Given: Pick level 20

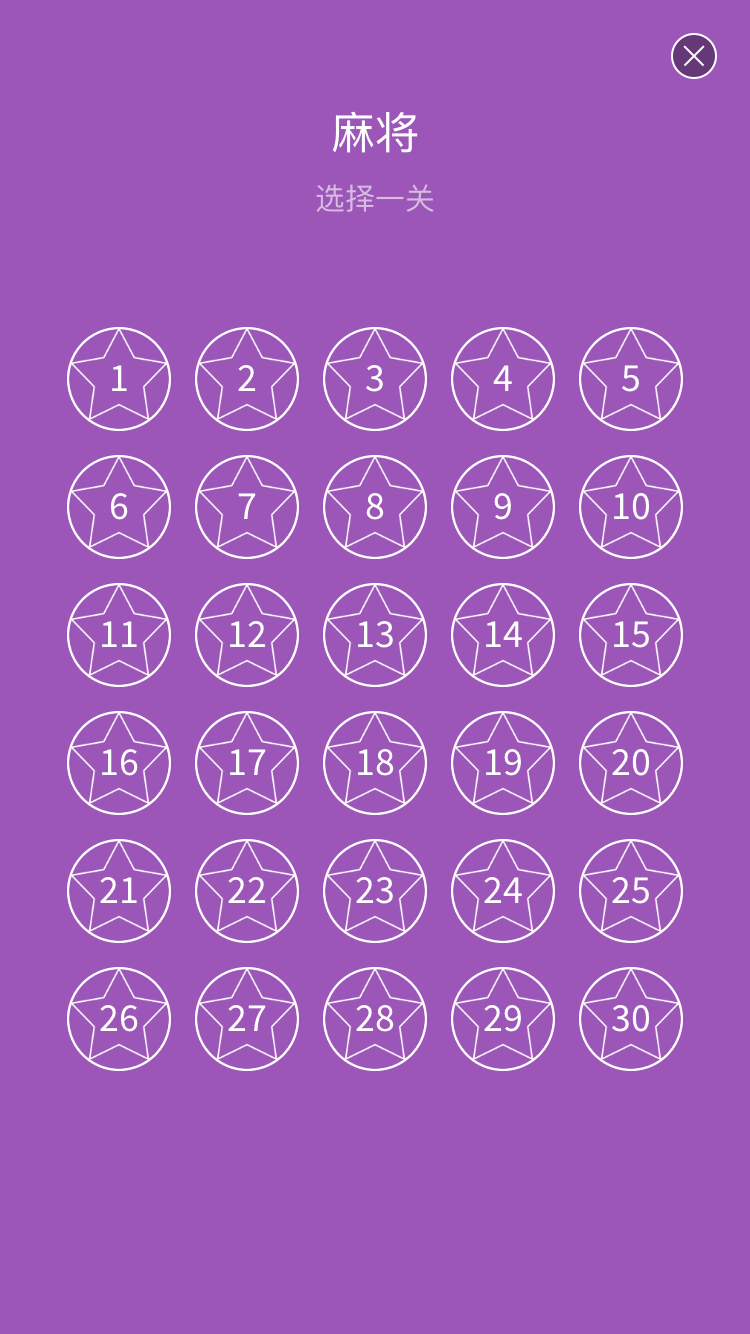Looking at the screenshot, I should pos(631,763).
